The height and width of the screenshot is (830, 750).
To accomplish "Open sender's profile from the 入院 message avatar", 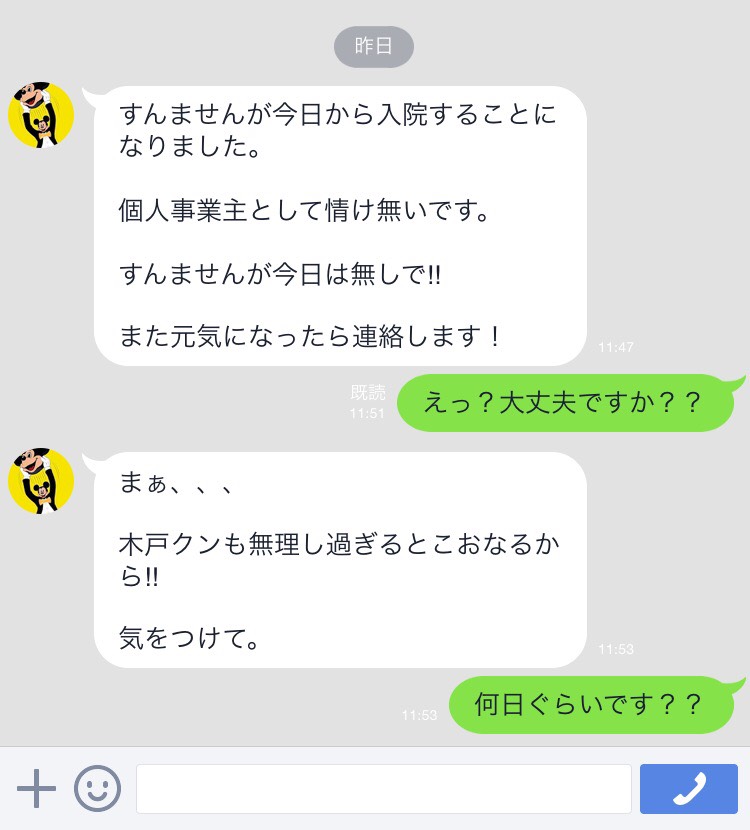I will click(x=41, y=115).
